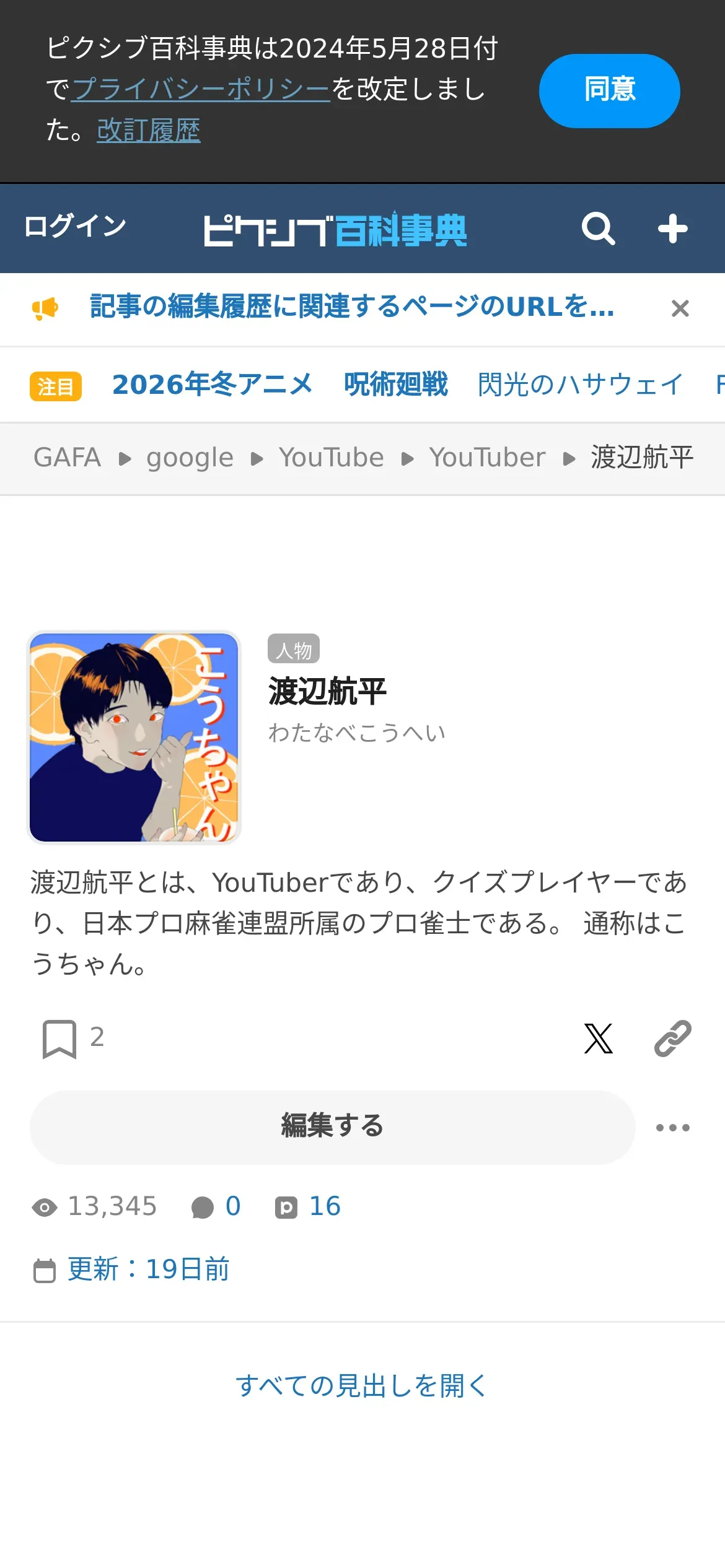
Task: Tap the plus icon to create an article
Action: [672, 229]
